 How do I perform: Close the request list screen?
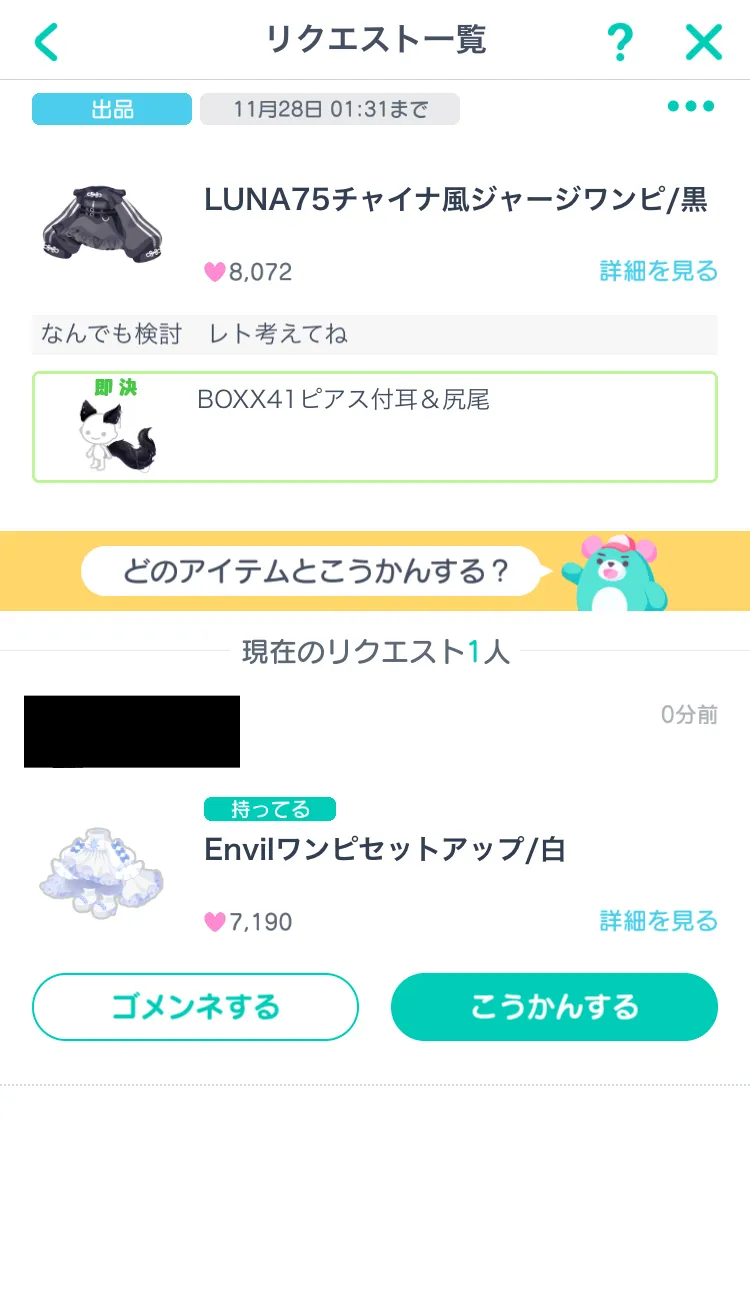pos(703,42)
